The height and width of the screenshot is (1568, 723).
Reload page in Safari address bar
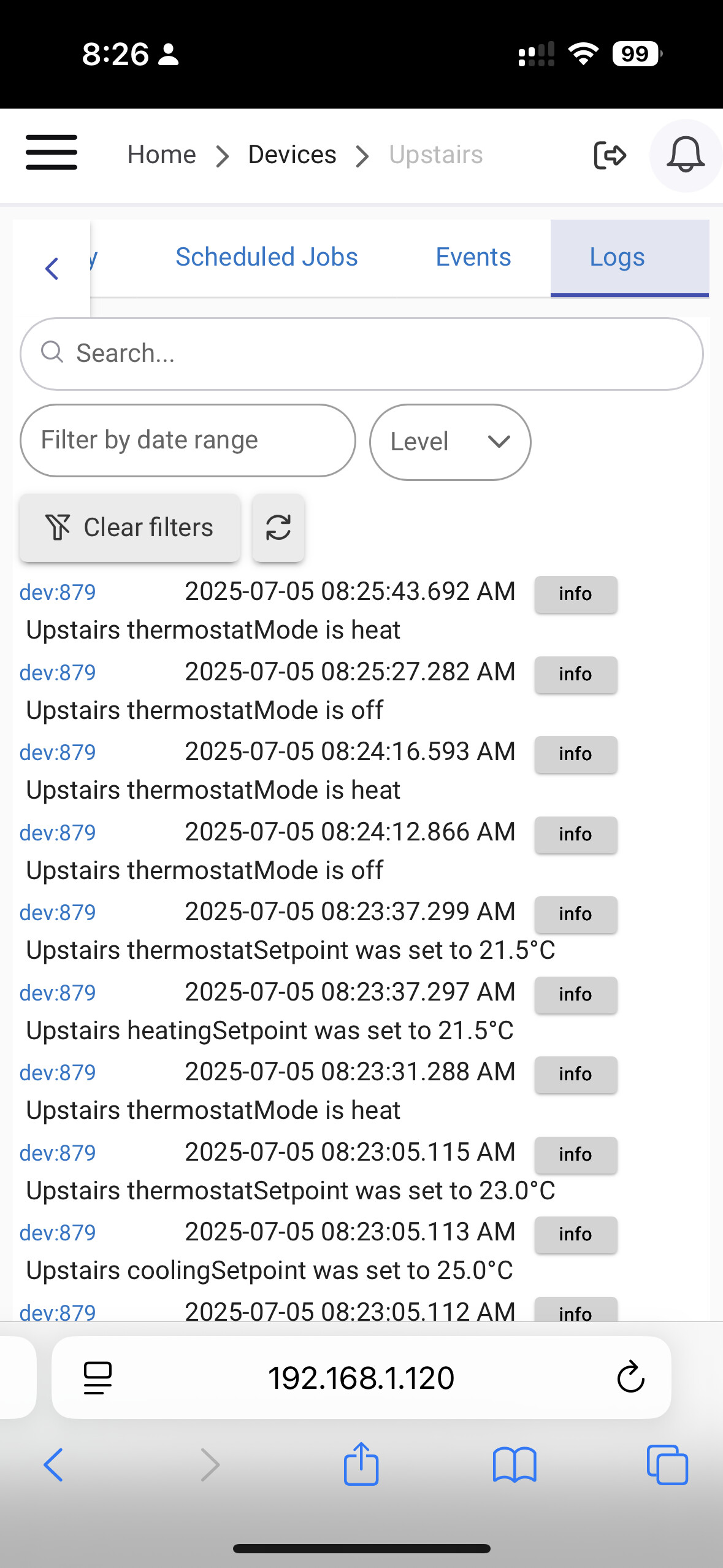tap(630, 1378)
